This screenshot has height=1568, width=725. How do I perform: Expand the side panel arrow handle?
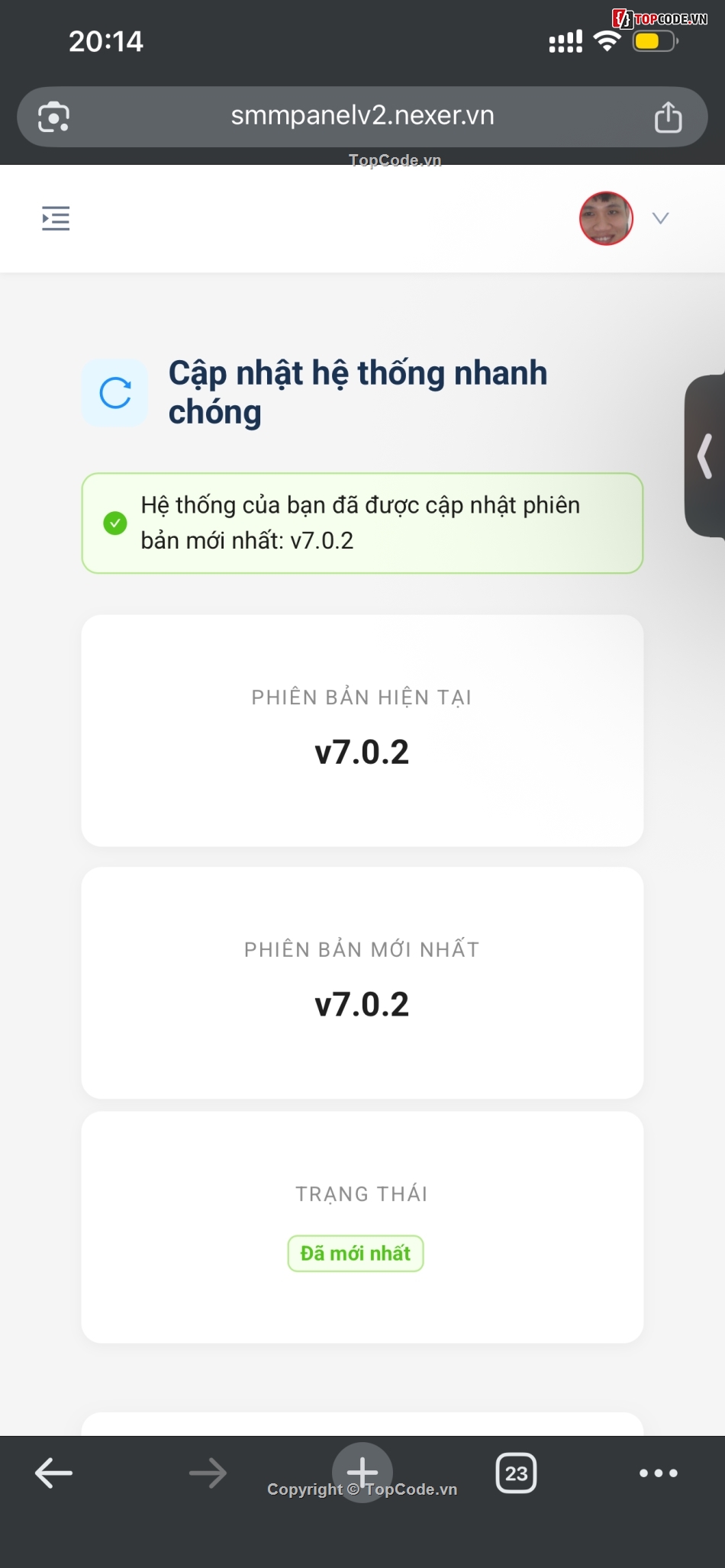[x=705, y=456]
